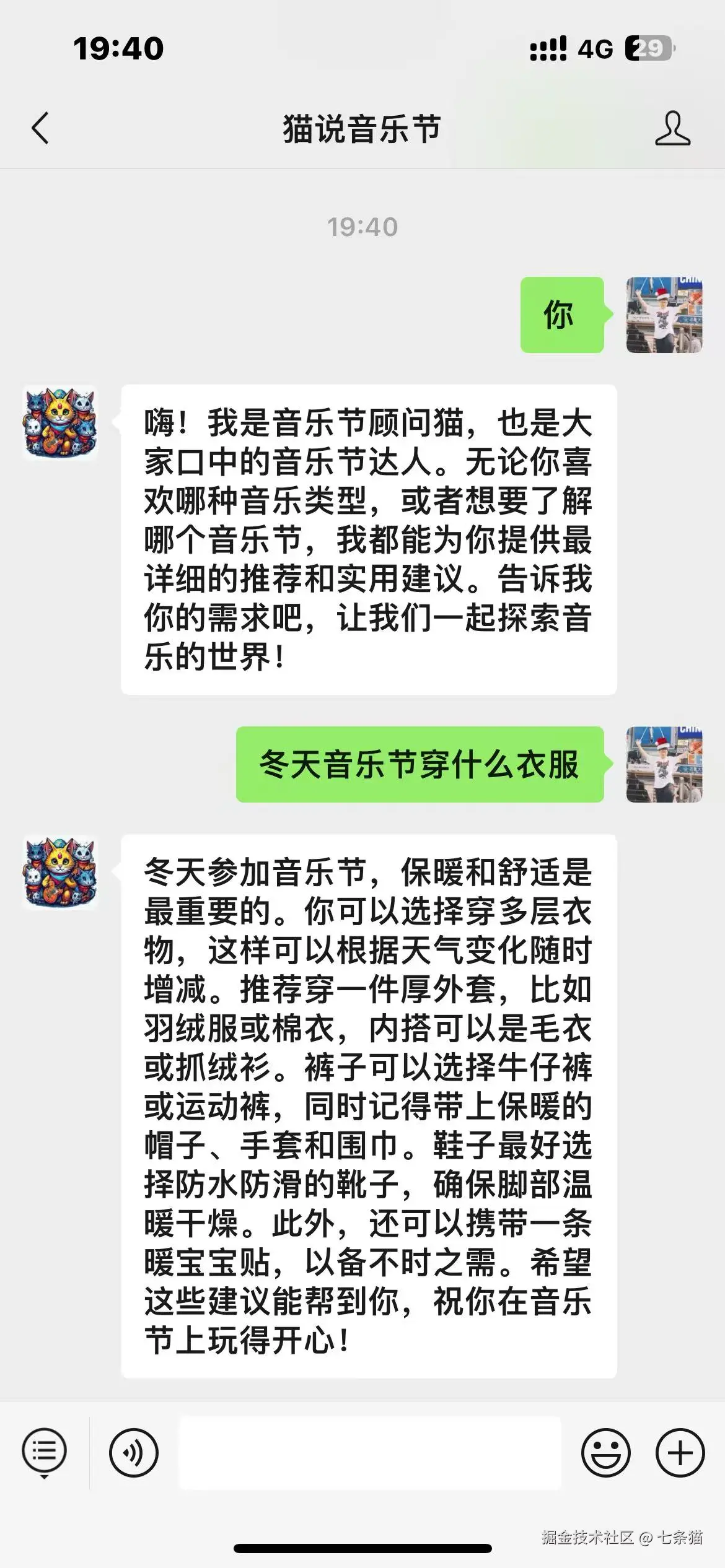725x1568 pixels.
Task: Tap the chat input mode icon at bottom left
Action: [43, 1452]
